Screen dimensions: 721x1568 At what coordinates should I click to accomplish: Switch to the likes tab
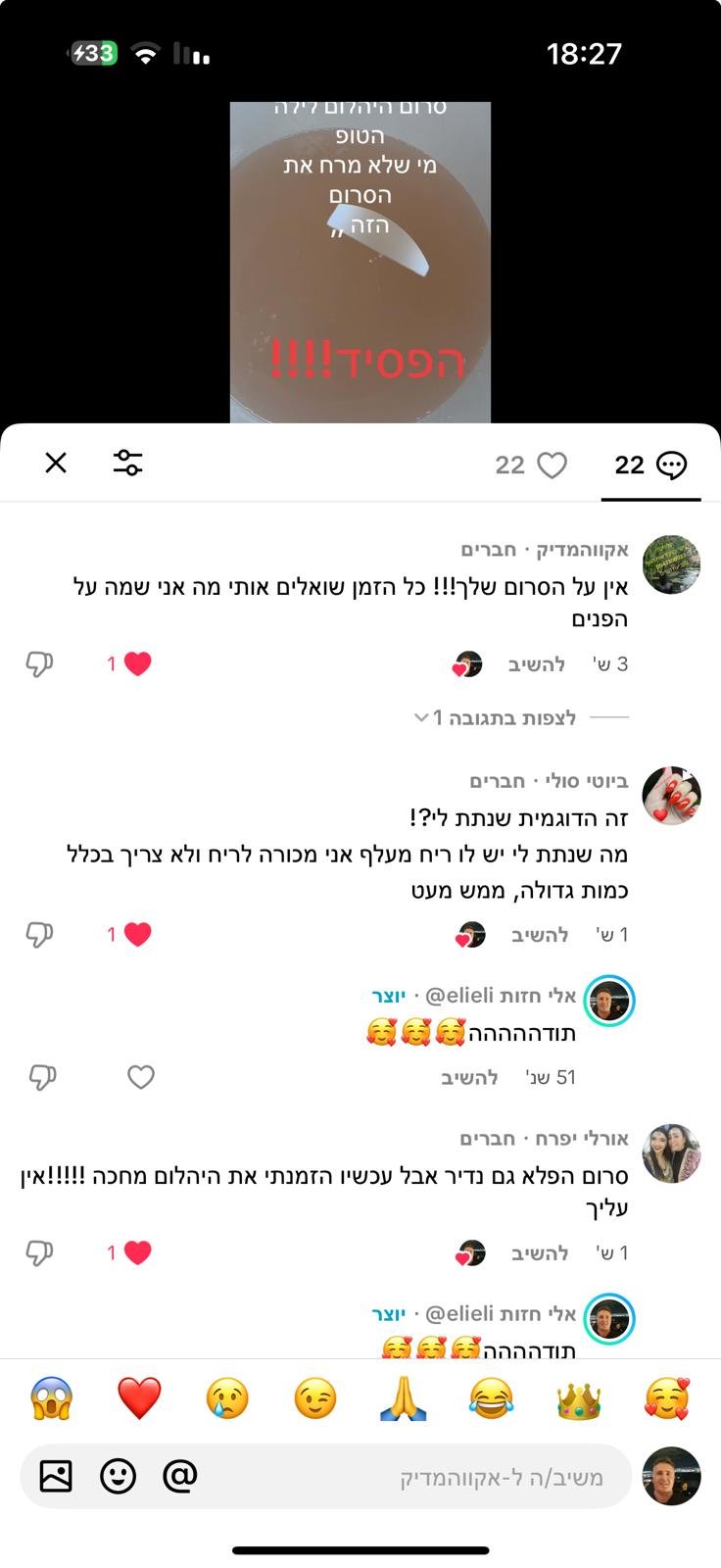tap(530, 465)
